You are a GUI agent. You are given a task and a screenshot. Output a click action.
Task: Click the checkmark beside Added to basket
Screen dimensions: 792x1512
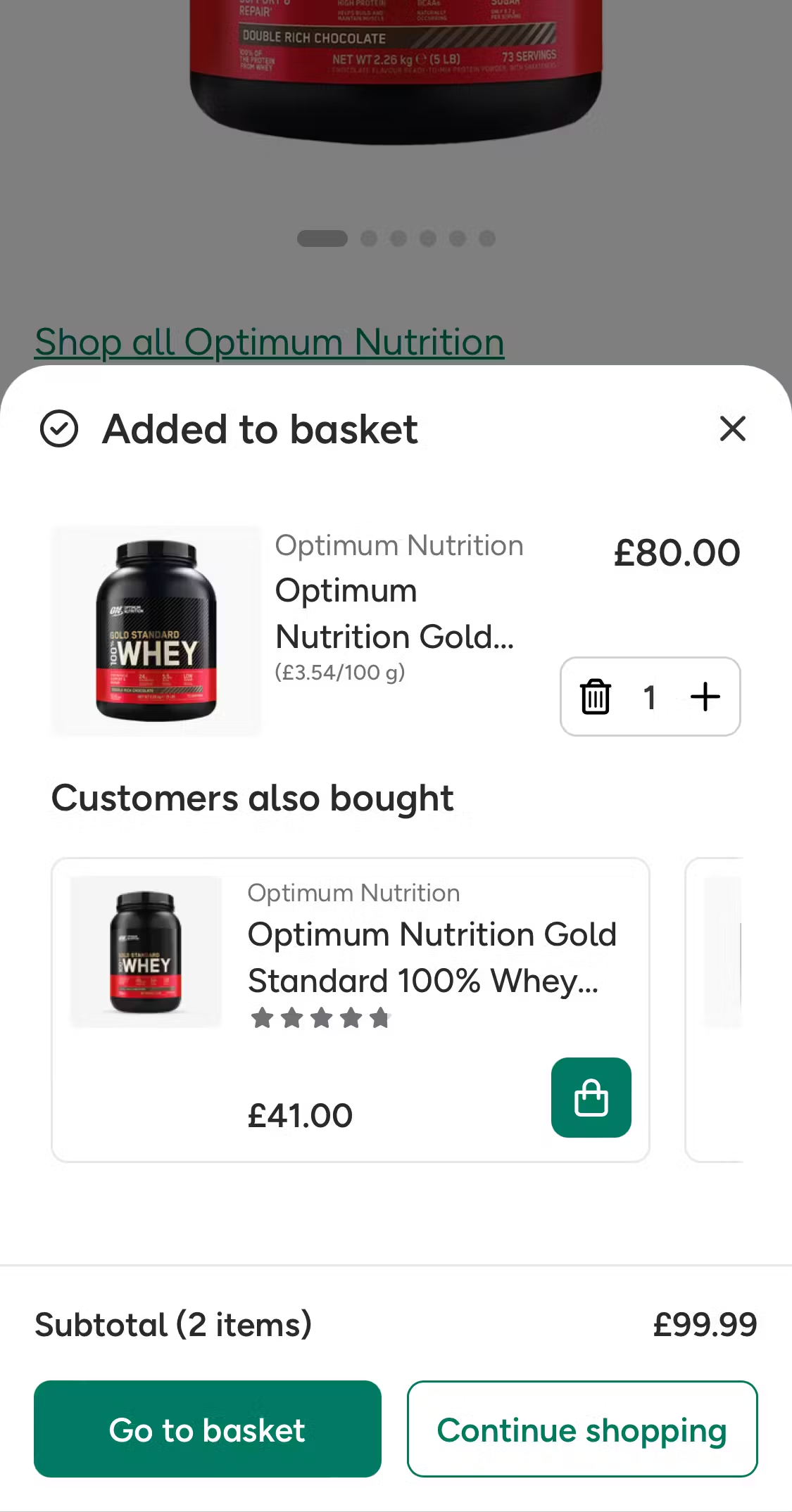pyautogui.click(x=61, y=429)
